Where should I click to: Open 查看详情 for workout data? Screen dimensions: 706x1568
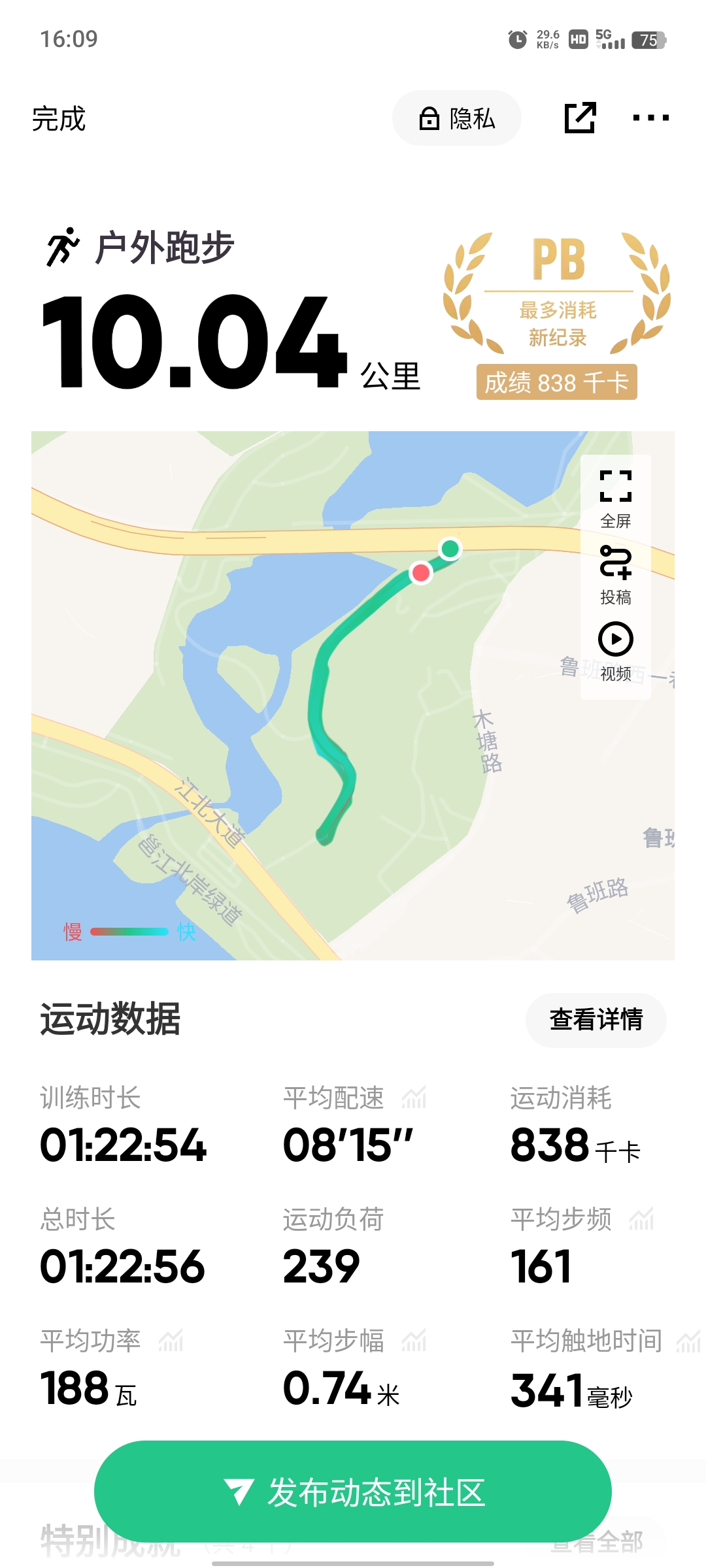tap(596, 1020)
